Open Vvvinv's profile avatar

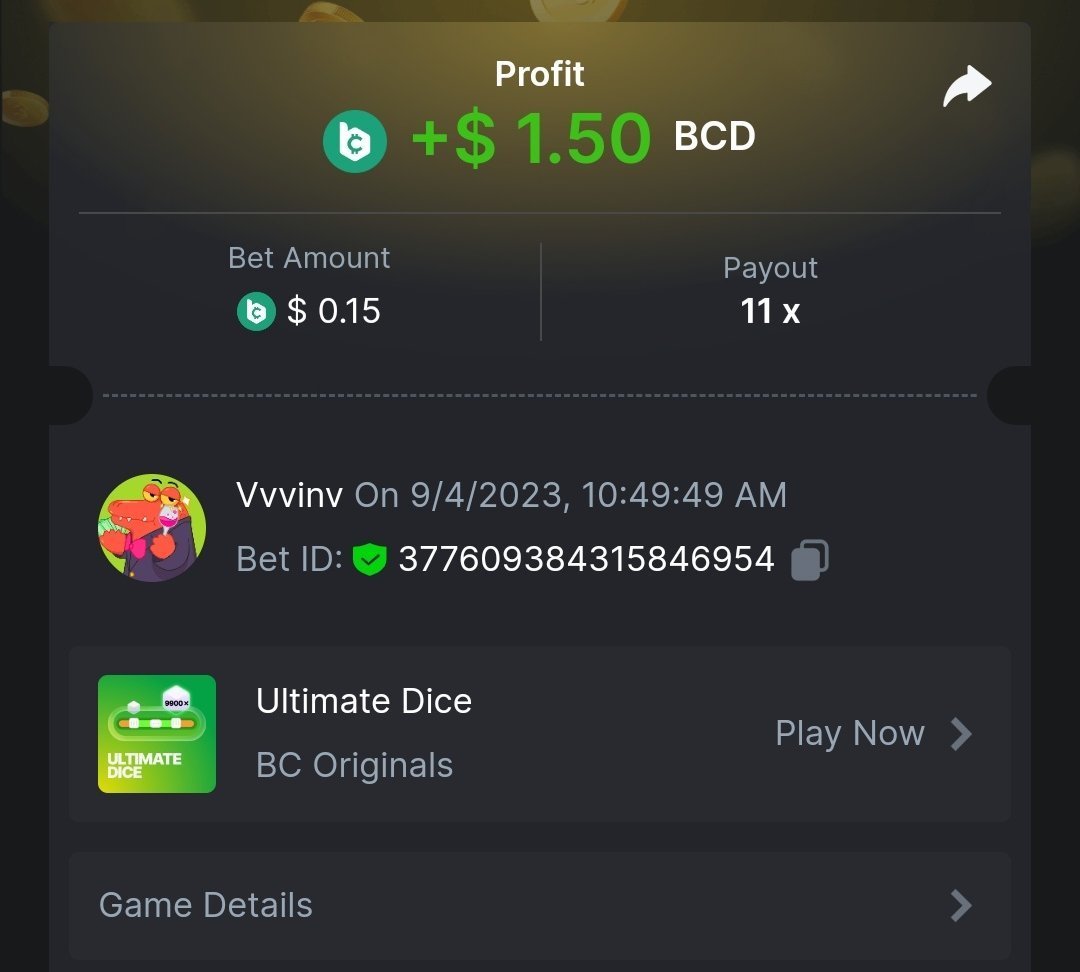(152, 528)
